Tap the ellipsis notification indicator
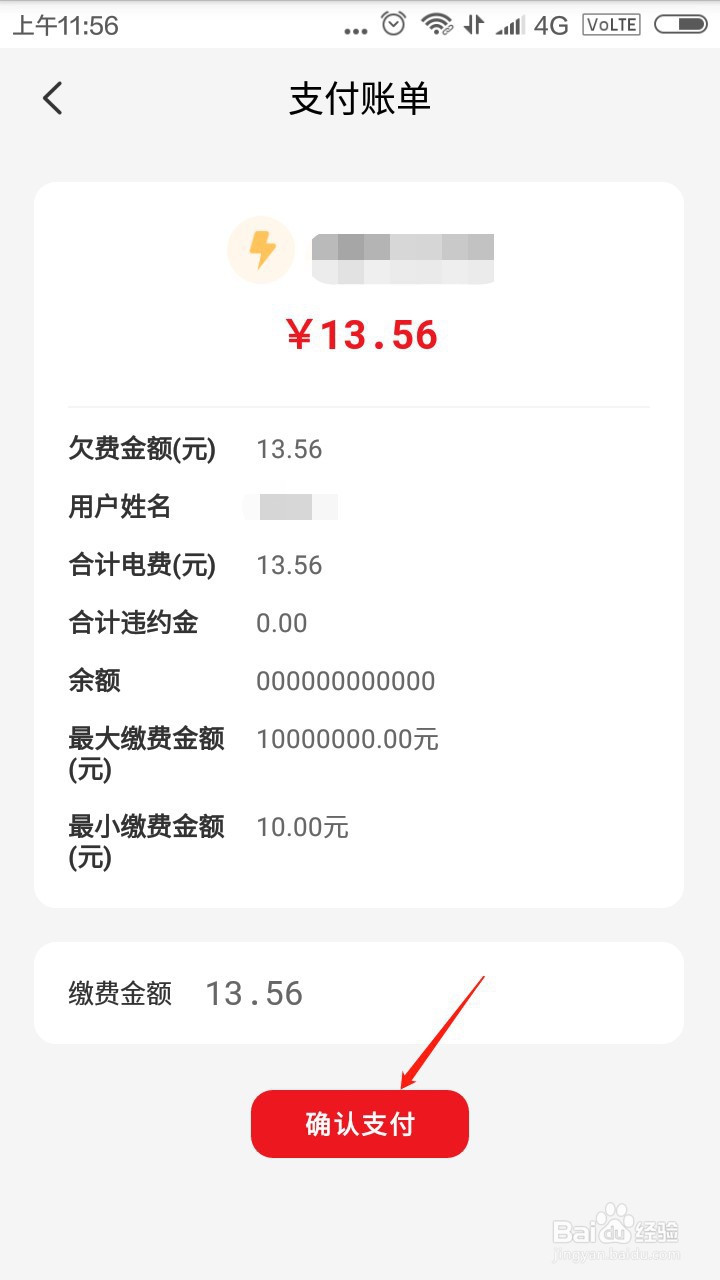 [x=356, y=28]
